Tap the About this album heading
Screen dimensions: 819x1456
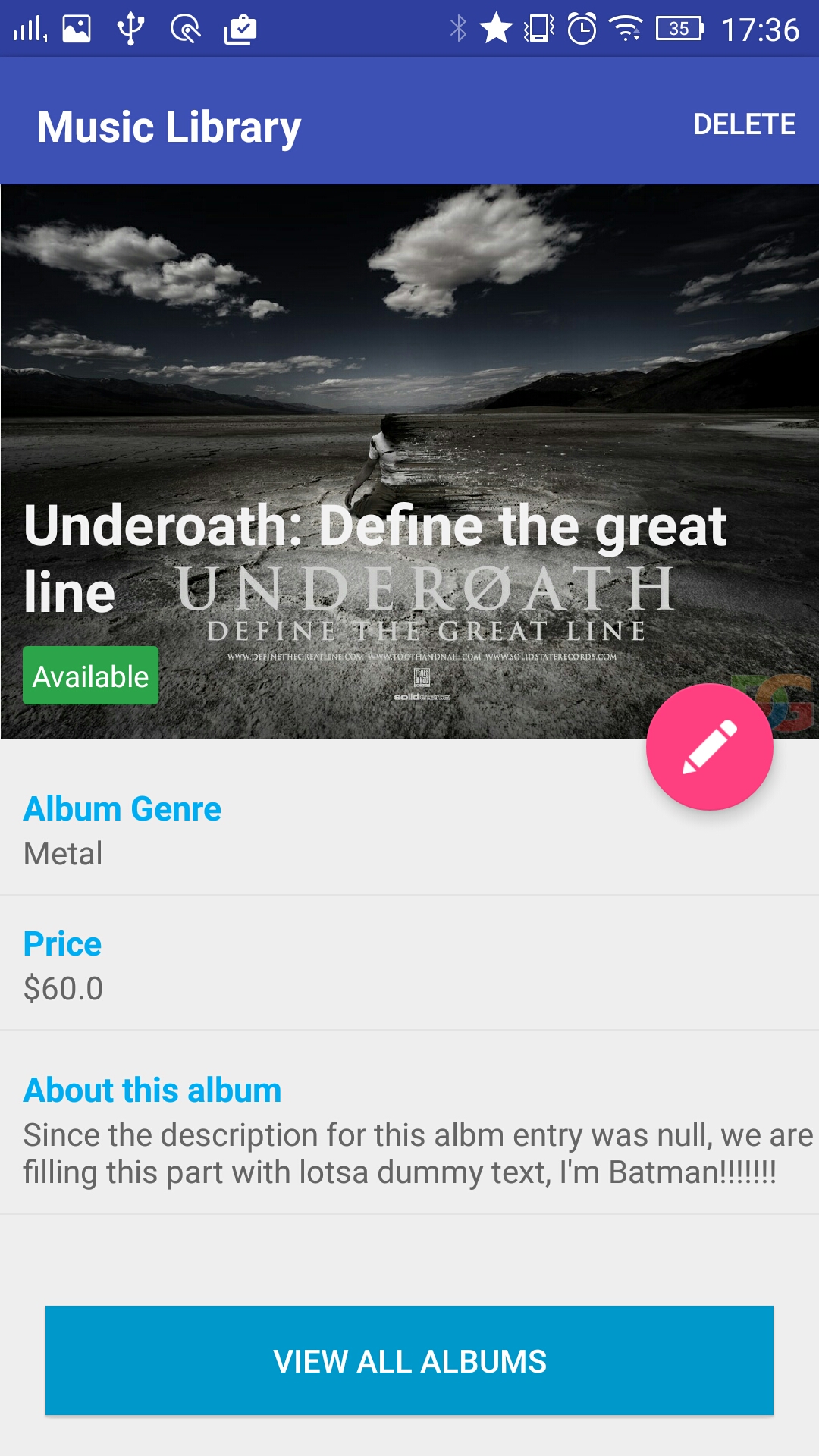153,1090
